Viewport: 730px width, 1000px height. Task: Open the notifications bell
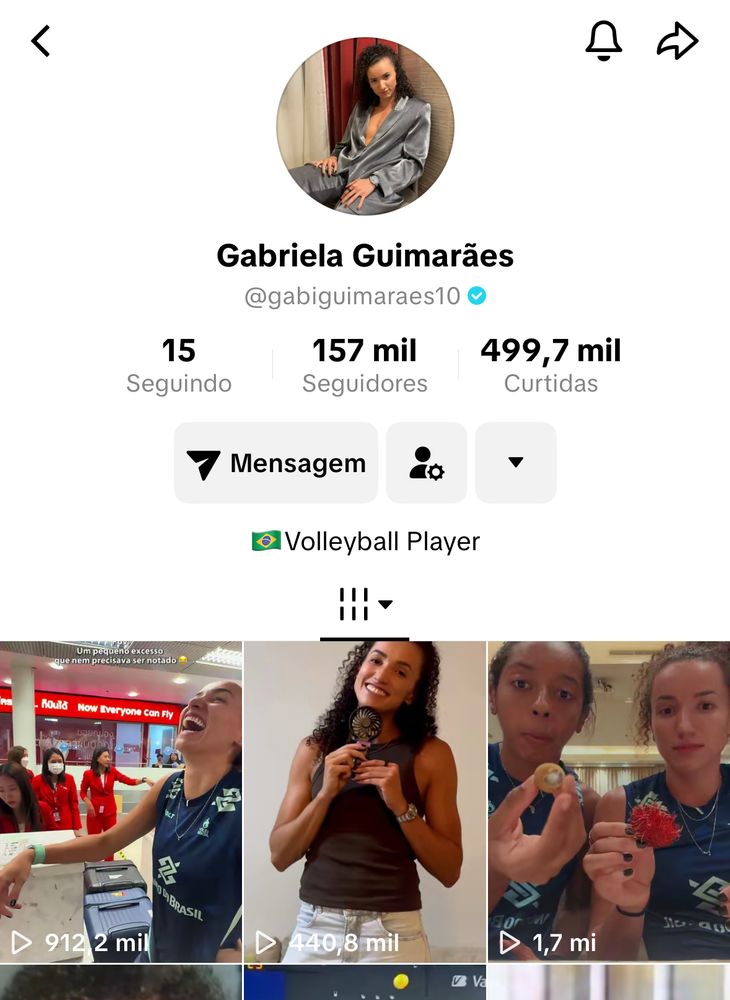coord(603,41)
